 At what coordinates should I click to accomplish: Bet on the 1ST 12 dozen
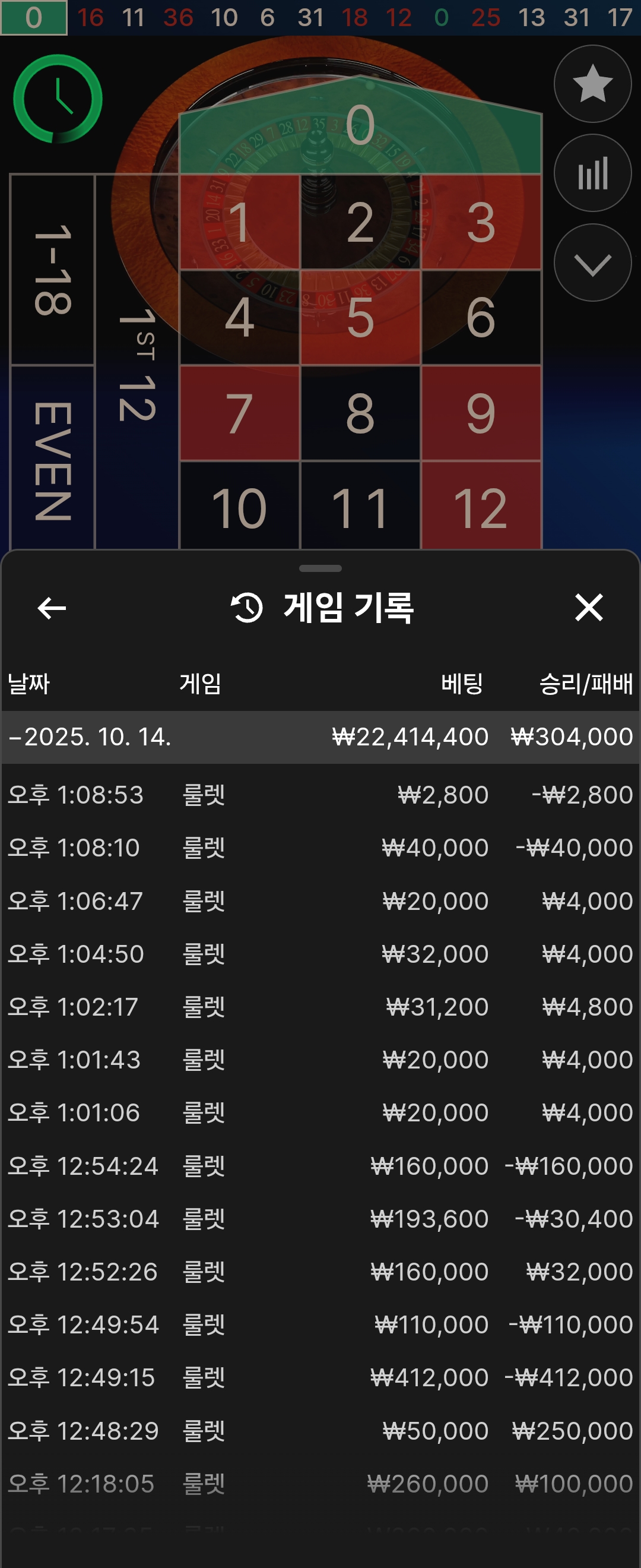point(137,364)
